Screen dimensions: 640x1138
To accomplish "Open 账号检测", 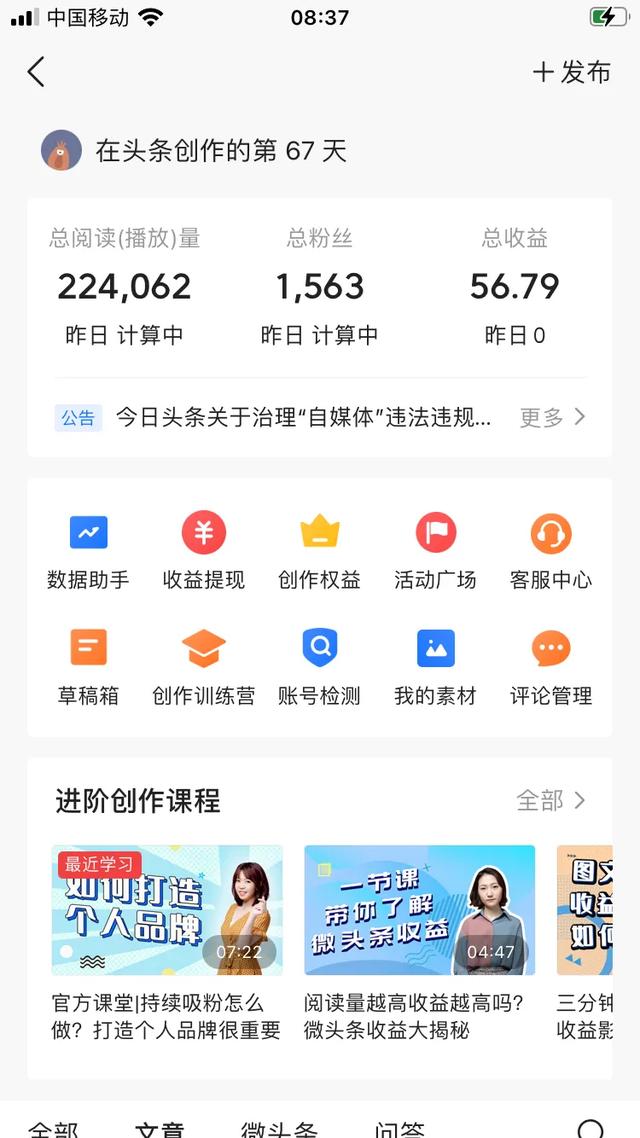I will click(x=320, y=667).
